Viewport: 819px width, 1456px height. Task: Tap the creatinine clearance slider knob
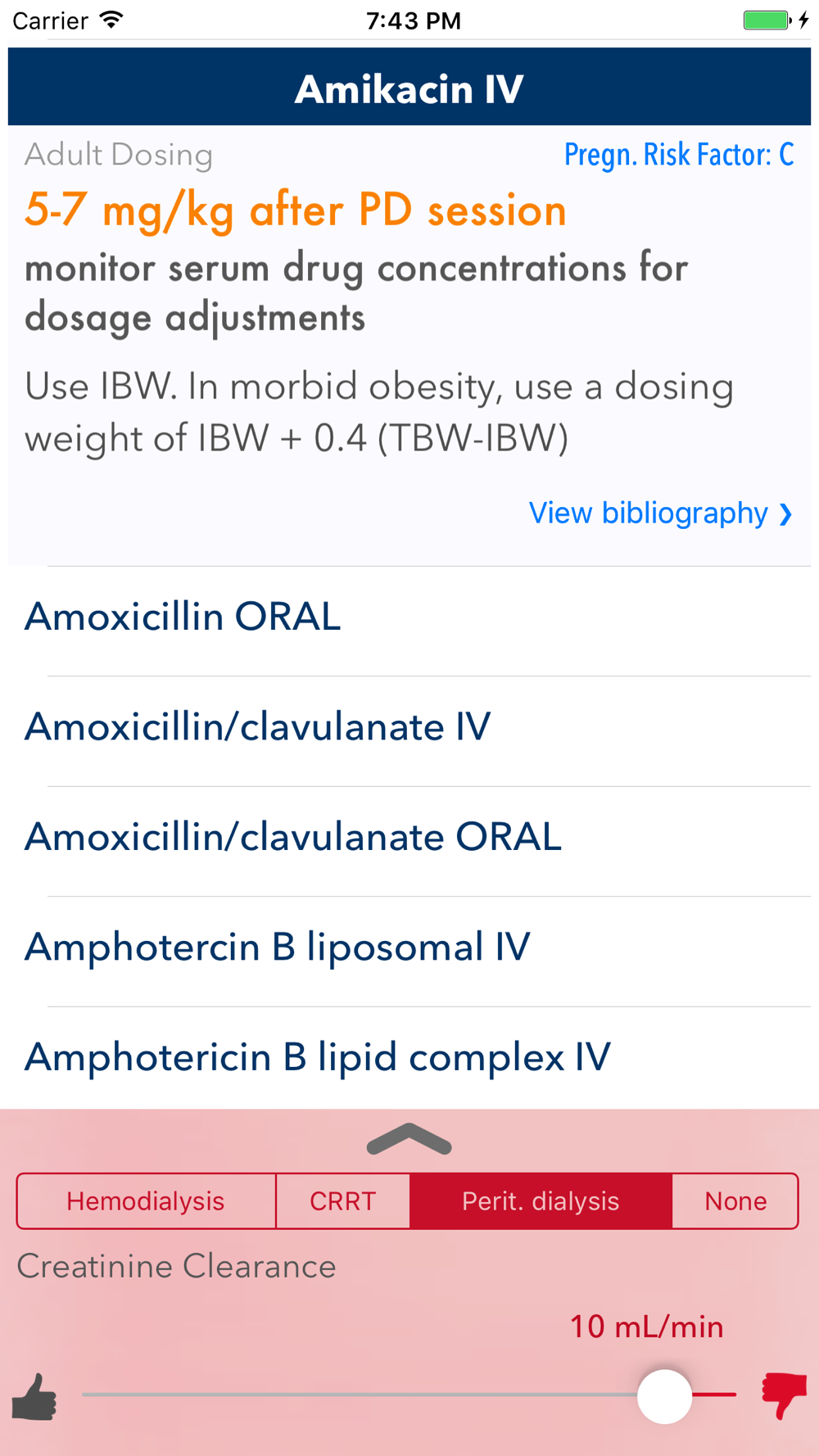664,1396
